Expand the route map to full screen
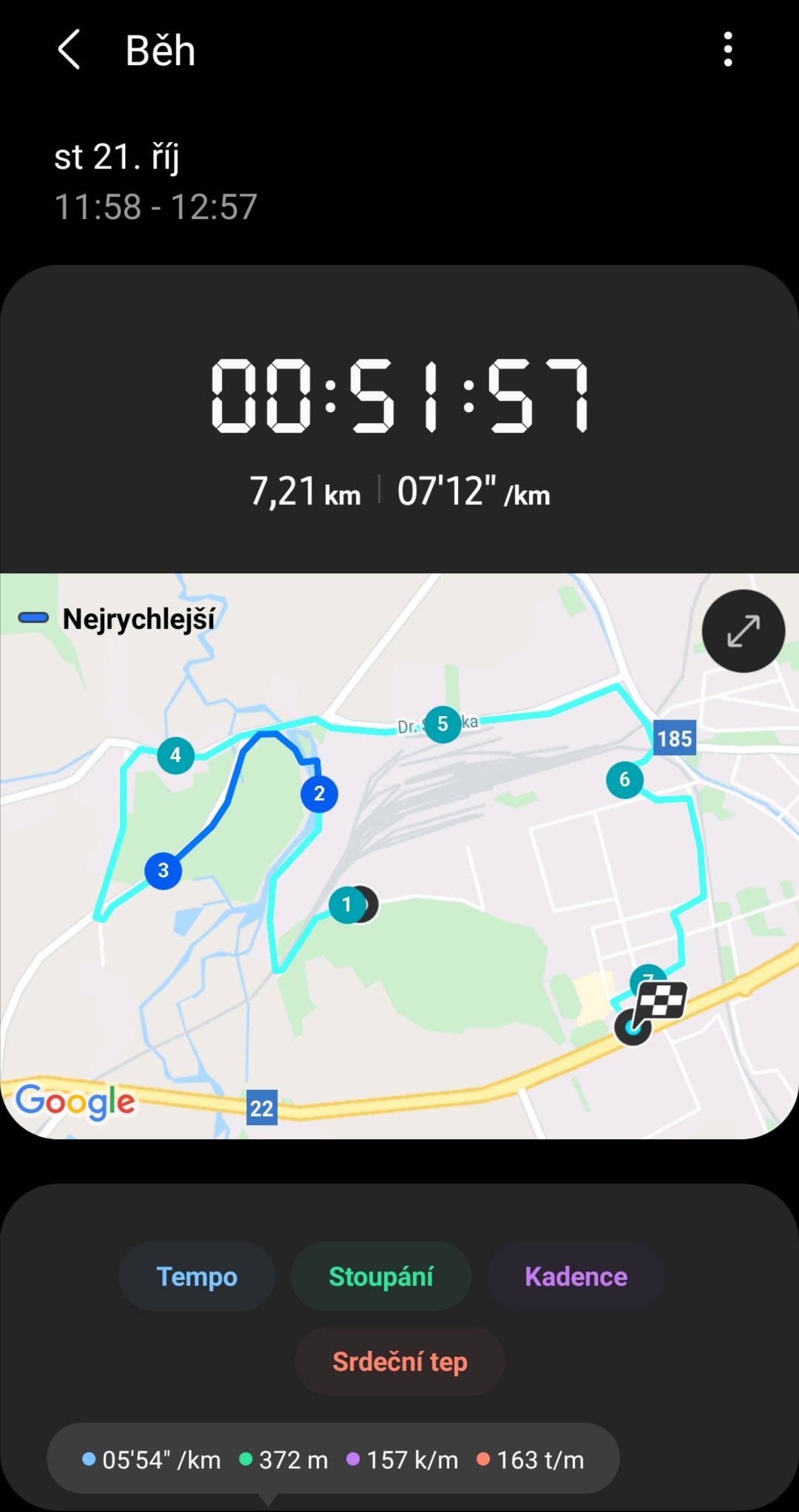This screenshot has height=1512, width=799. point(743,631)
